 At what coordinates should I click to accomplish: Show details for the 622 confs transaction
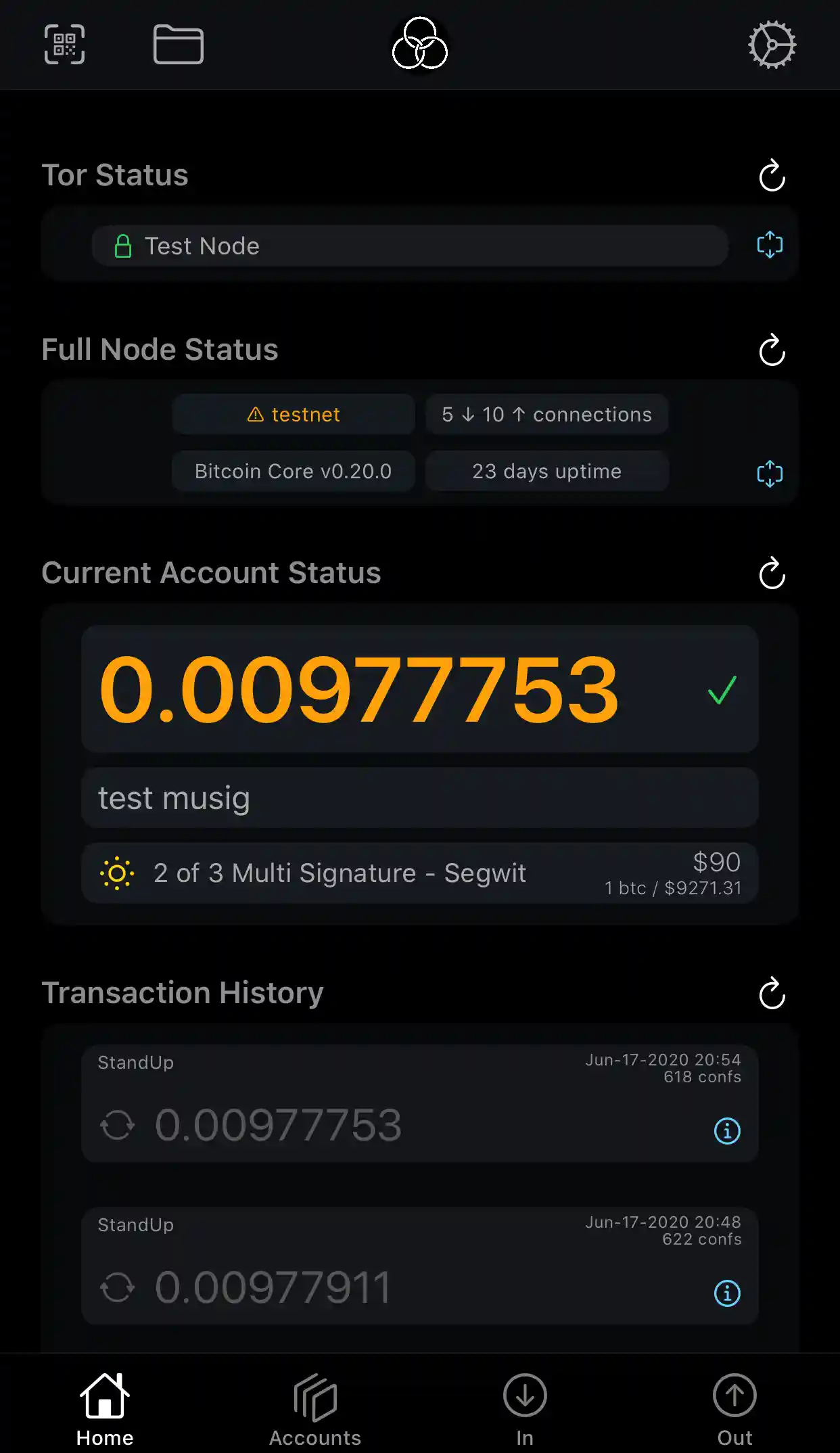728,1293
